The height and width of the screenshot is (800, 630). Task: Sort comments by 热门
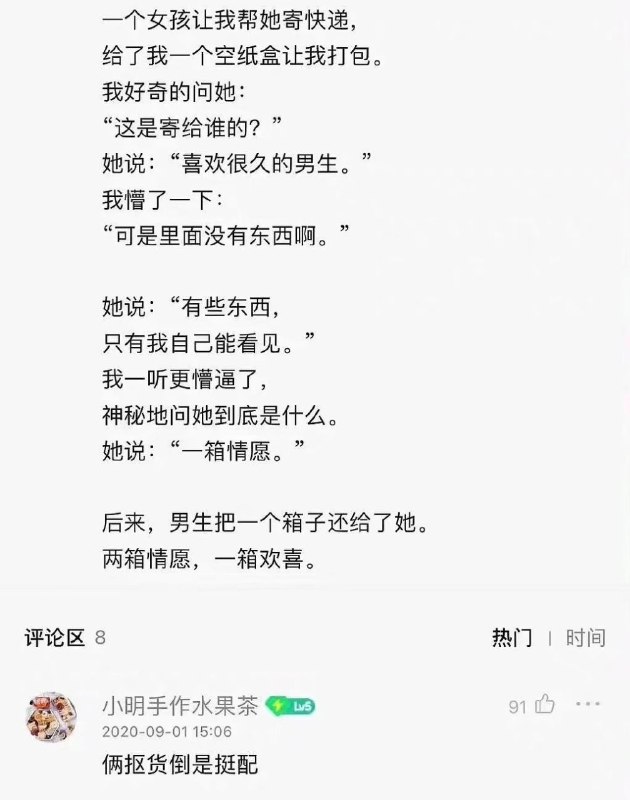(x=511, y=638)
